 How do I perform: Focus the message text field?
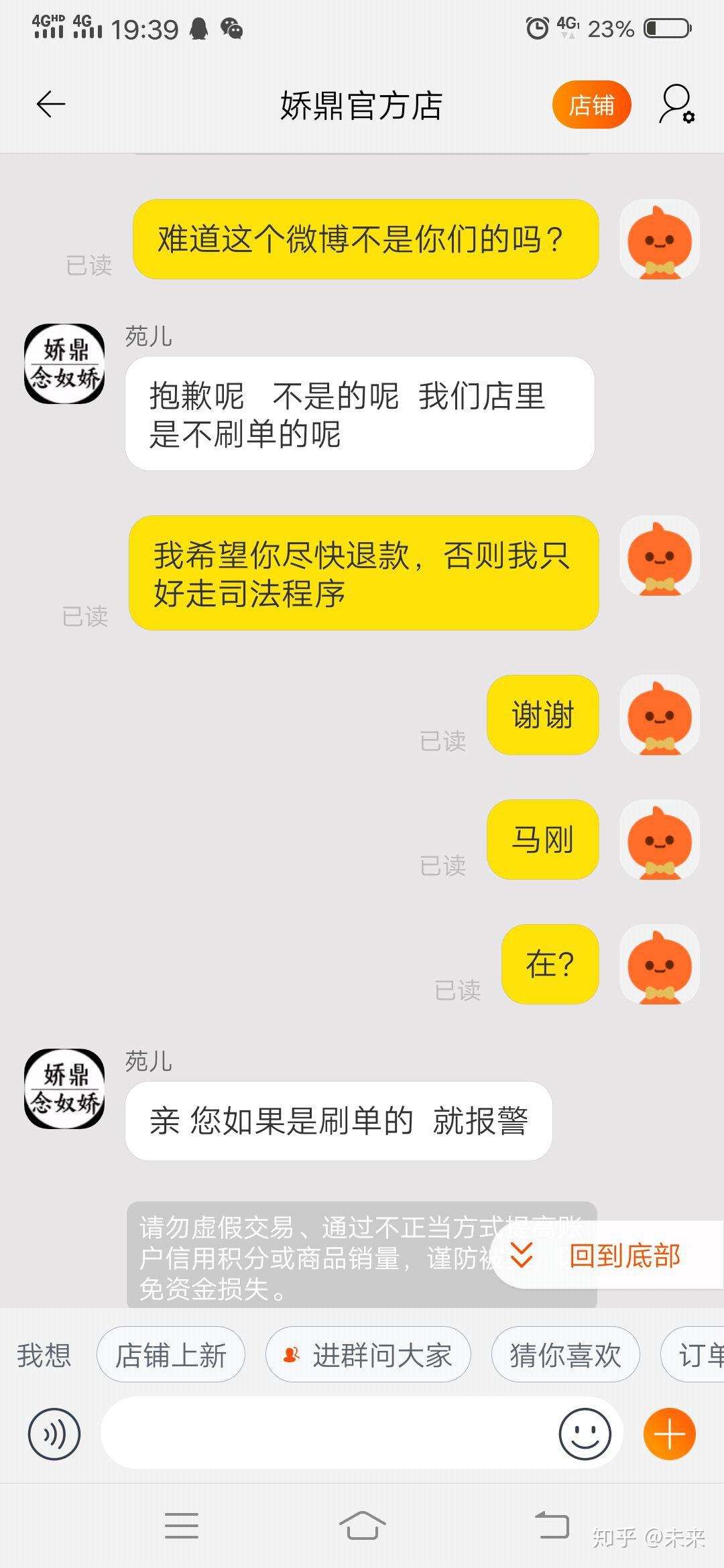[328, 1434]
